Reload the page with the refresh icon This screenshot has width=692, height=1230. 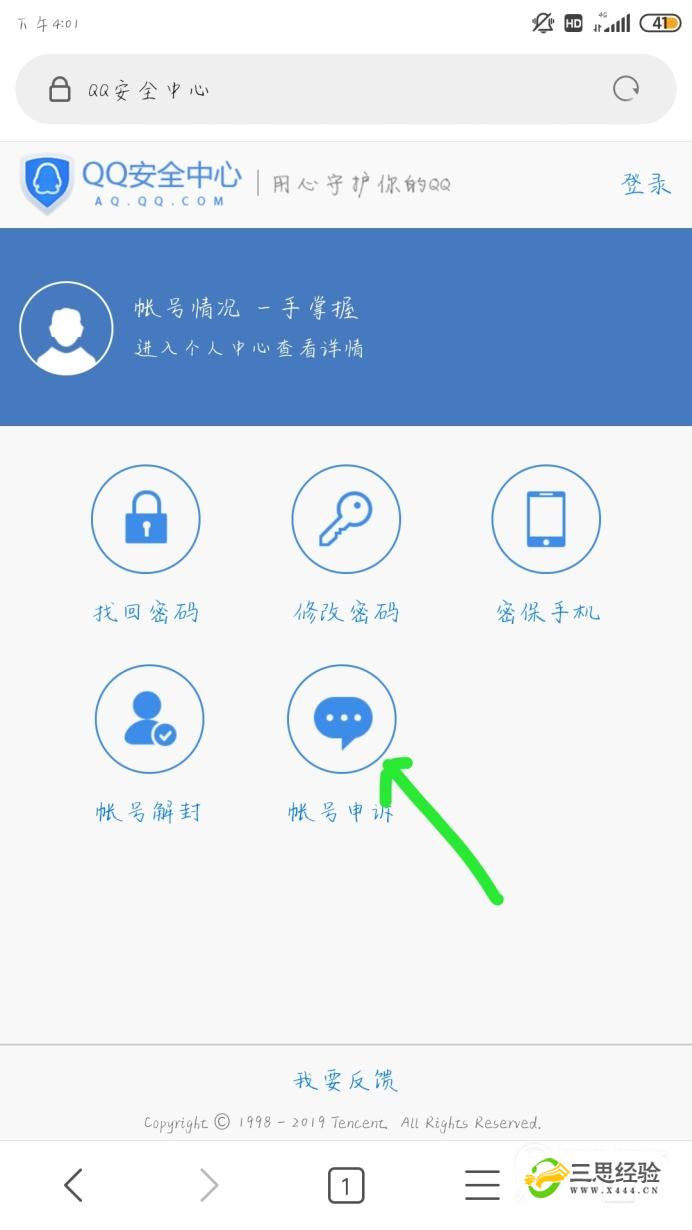(x=626, y=89)
